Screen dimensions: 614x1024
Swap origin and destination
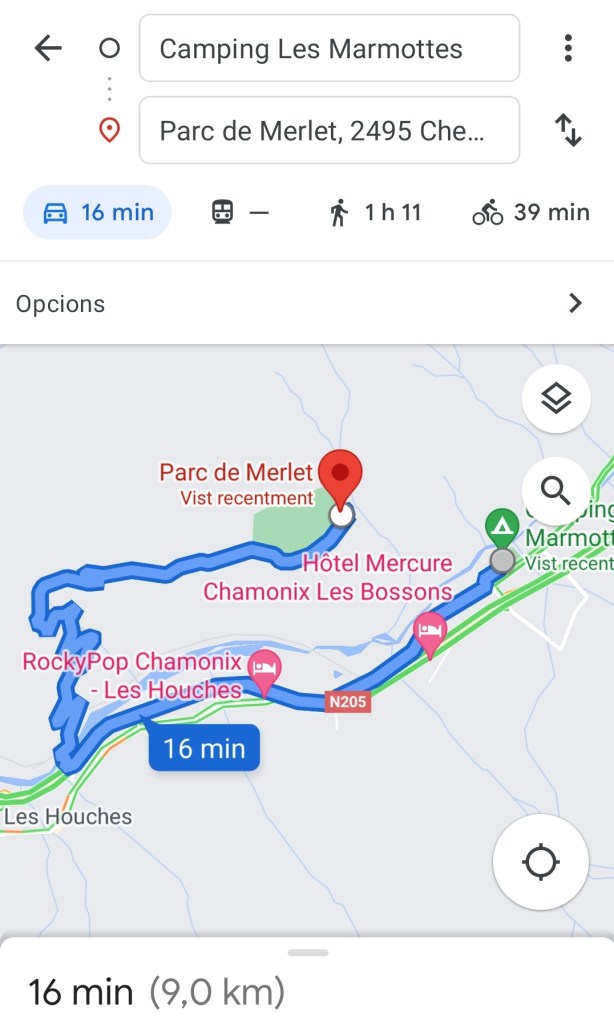pos(567,130)
